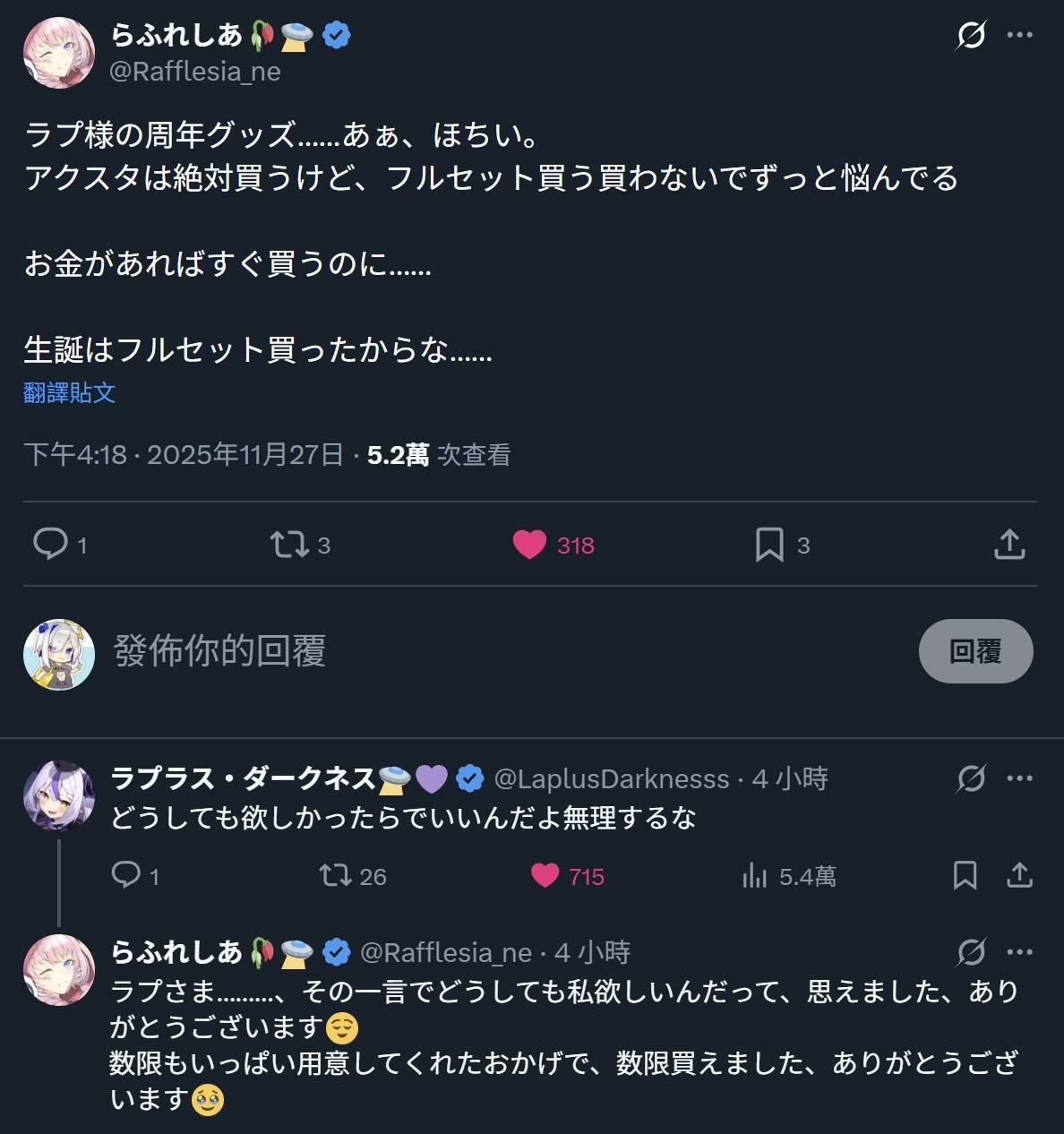Image resolution: width=1064 pixels, height=1134 pixels.
Task: Share the main post
Action: [1009, 544]
